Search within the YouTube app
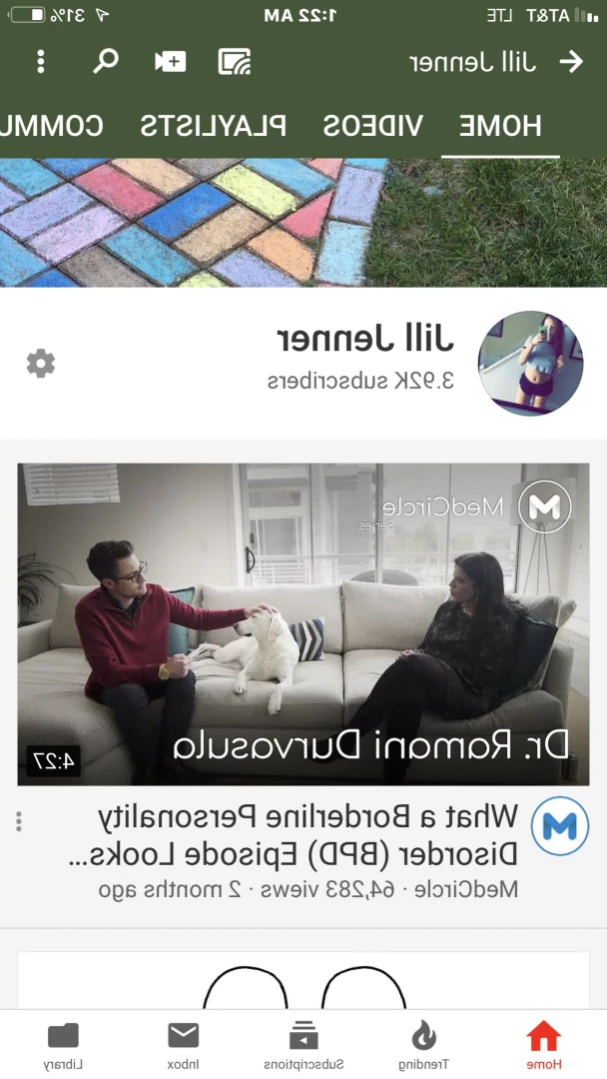This screenshot has height=1079, width=607. (x=105, y=62)
